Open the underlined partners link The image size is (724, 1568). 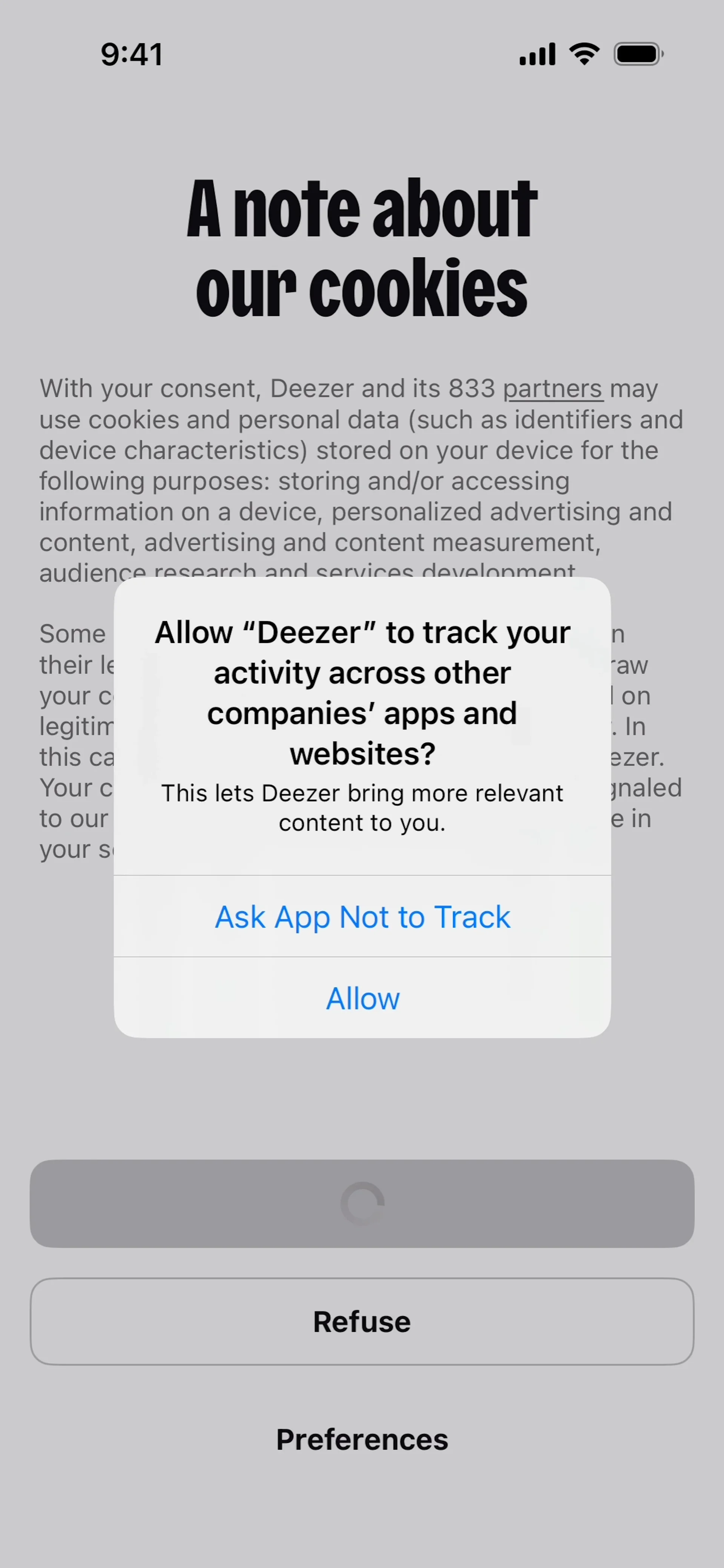552,389
